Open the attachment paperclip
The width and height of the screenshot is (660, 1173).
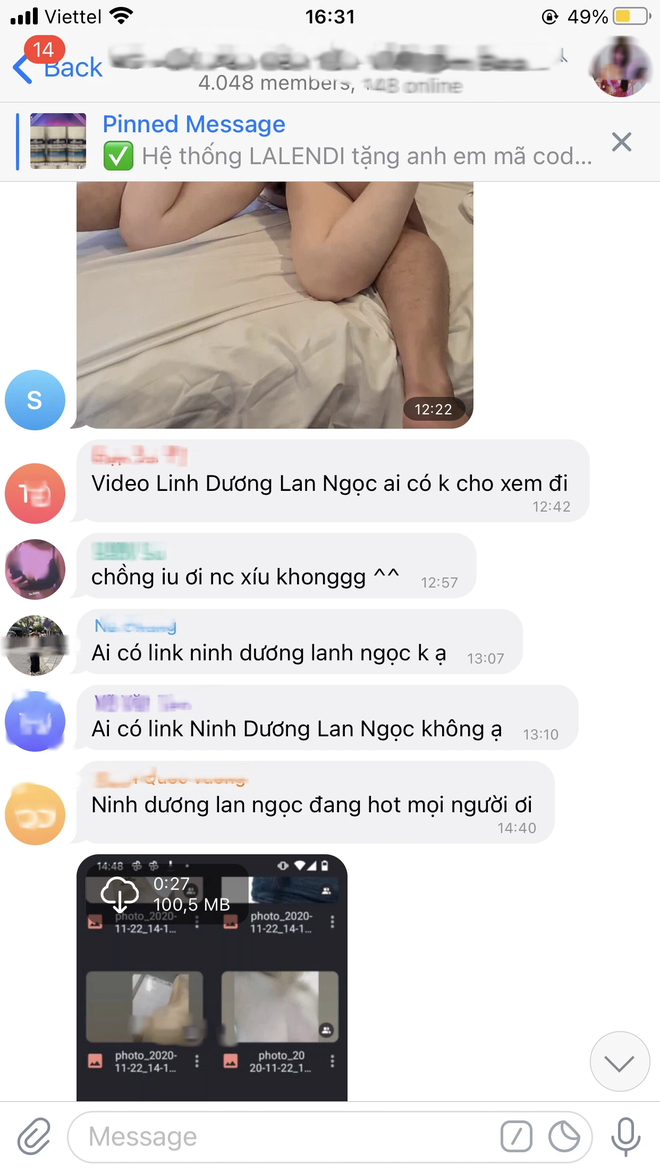pos(34,1137)
